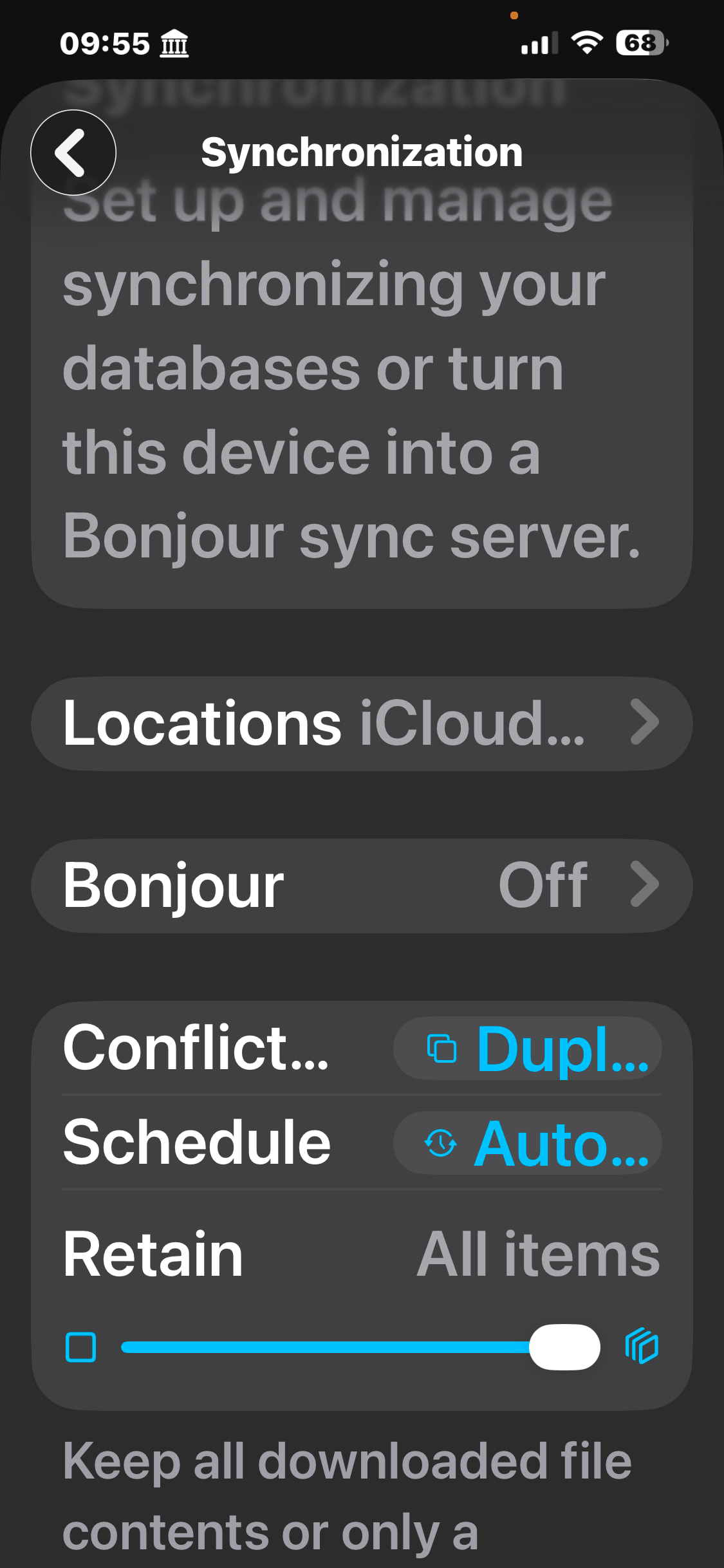Open Bonjour settings row

(x=362, y=886)
